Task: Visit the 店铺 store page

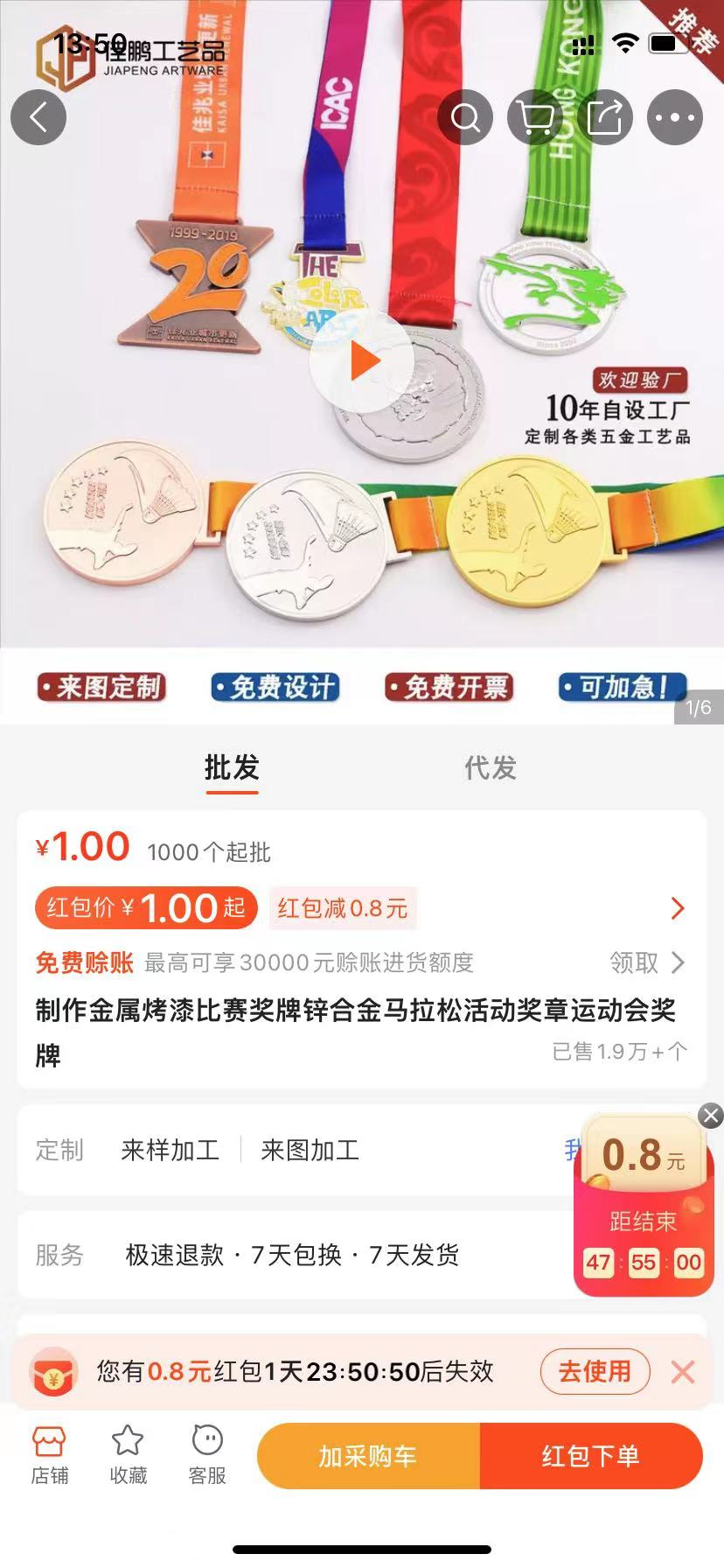Action: (49, 1456)
